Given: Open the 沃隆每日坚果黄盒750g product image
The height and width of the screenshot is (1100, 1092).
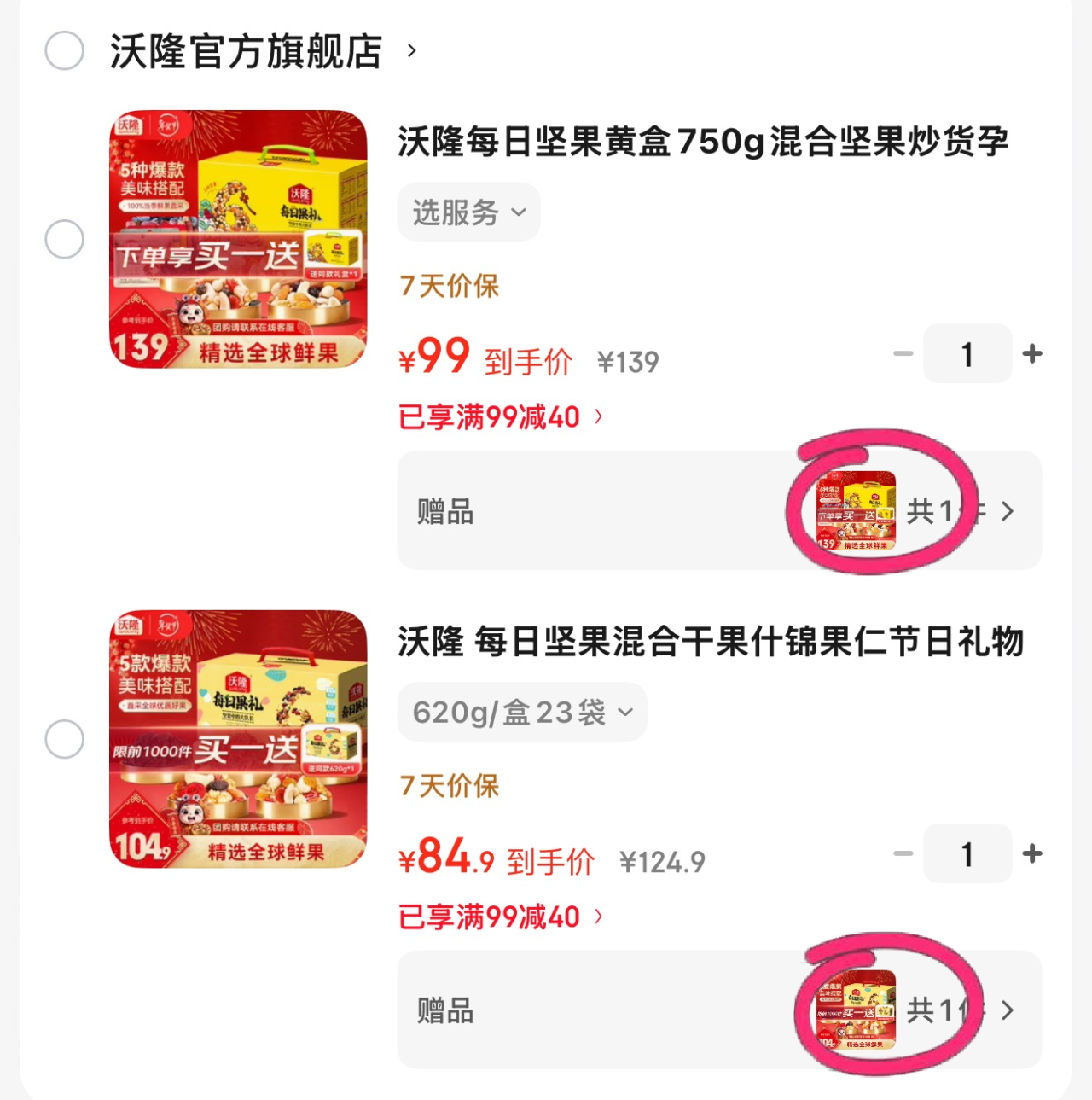Looking at the screenshot, I should [239, 239].
